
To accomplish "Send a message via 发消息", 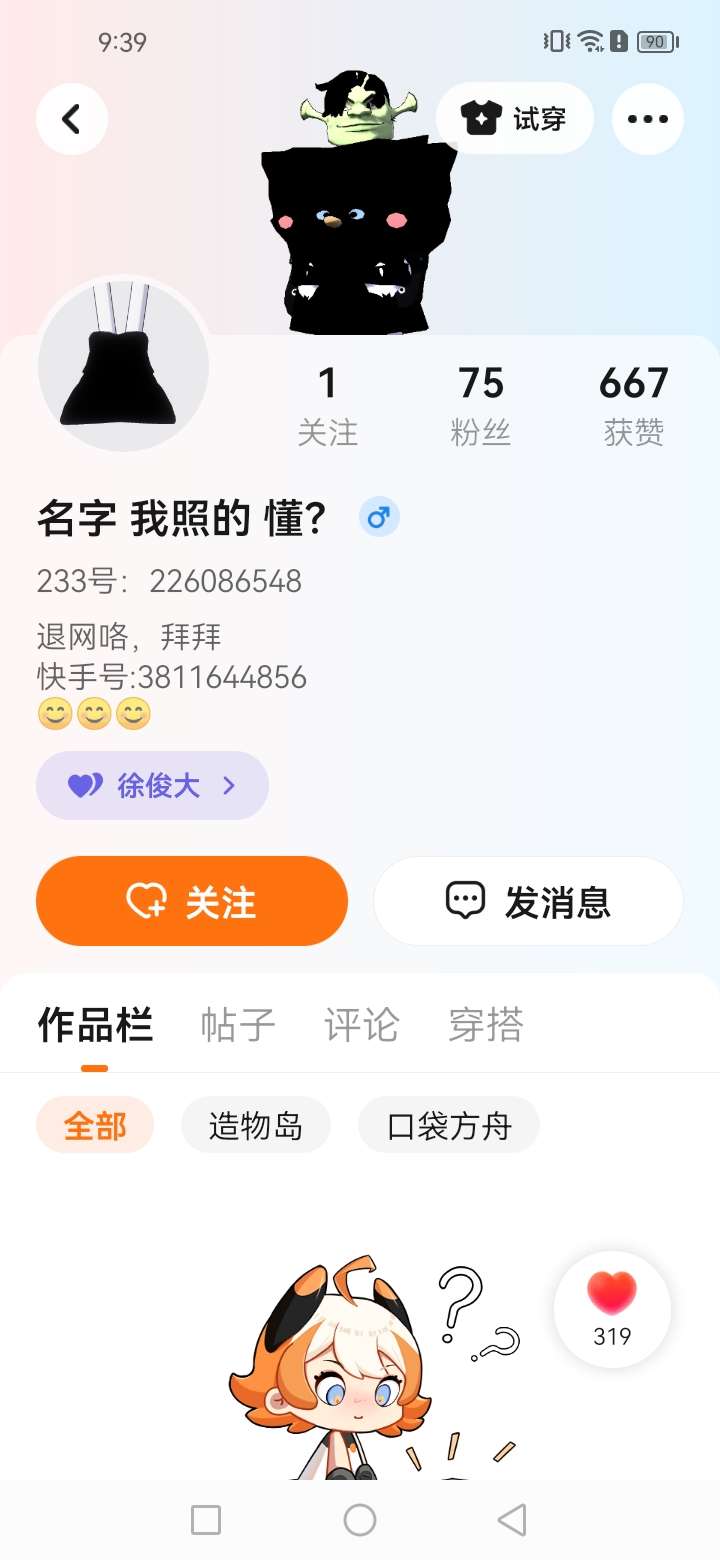I will click(x=528, y=901).
